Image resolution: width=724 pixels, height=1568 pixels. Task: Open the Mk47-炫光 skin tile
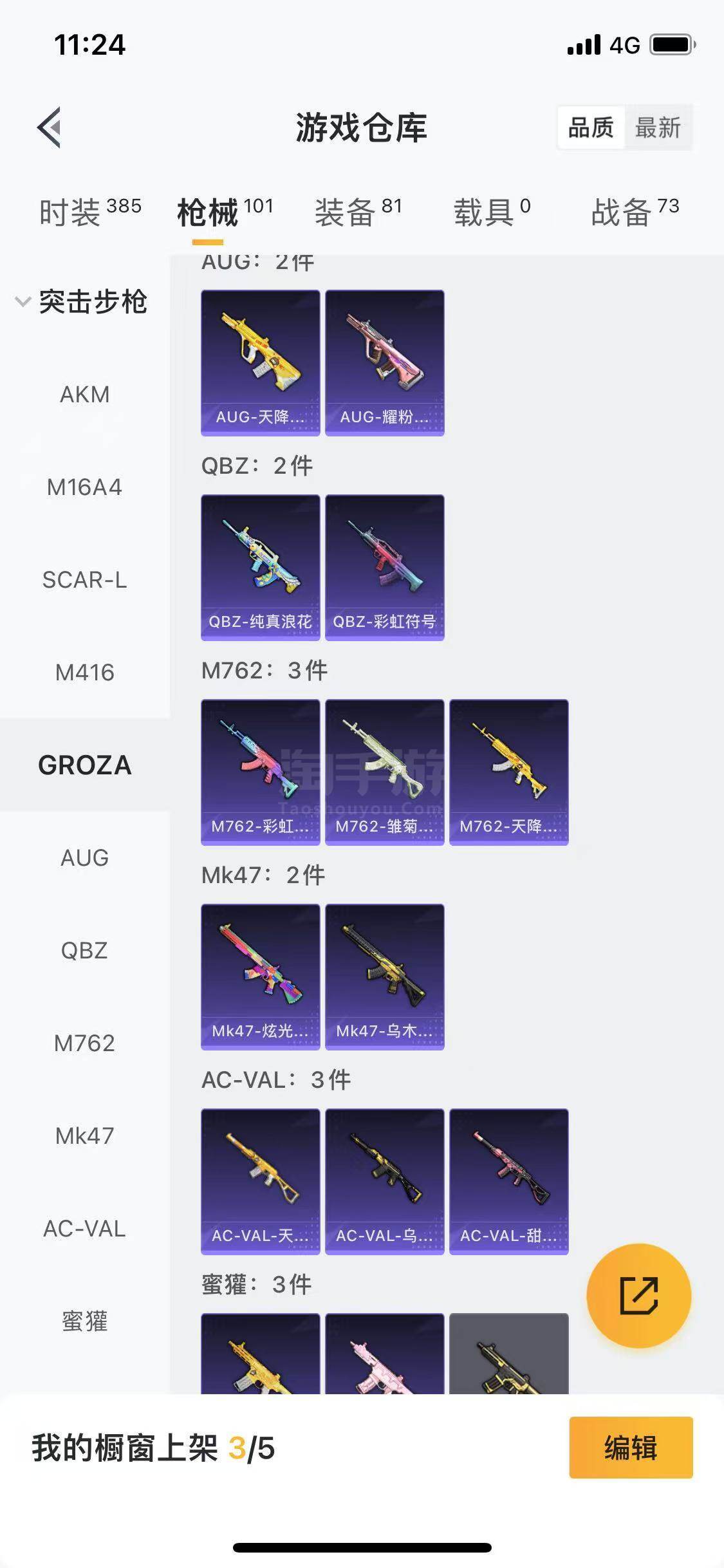click(x=261, y=977)
